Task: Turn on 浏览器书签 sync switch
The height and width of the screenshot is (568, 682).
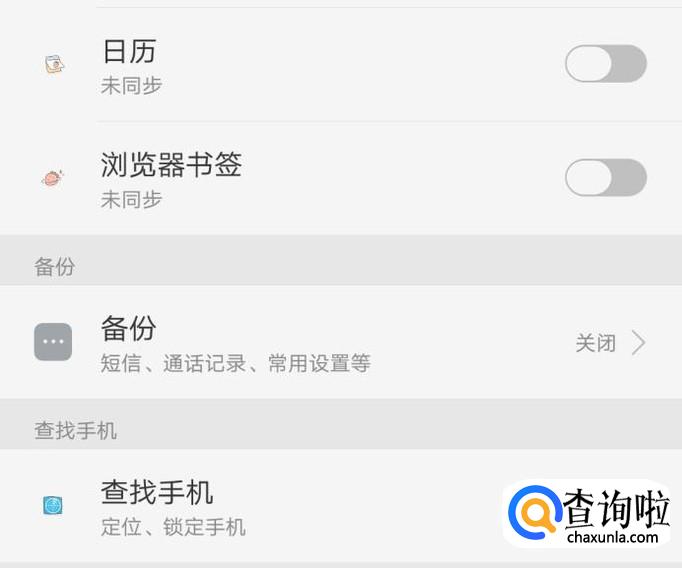Action: [606, 177]
